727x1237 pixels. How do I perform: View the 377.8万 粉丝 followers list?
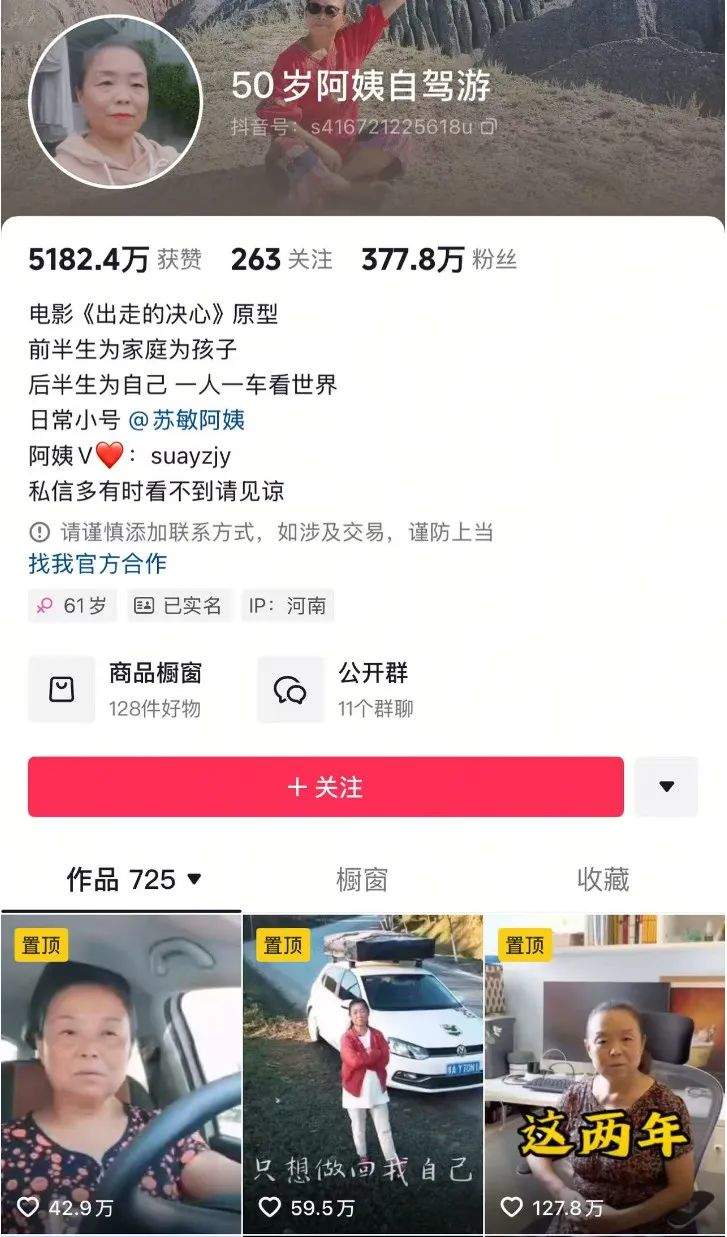click(x=438, y=260)
